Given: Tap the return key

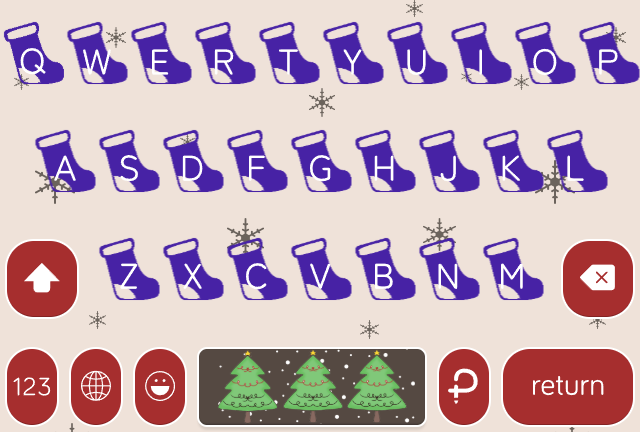Looking at the screenshot, I should coord(567,387).
